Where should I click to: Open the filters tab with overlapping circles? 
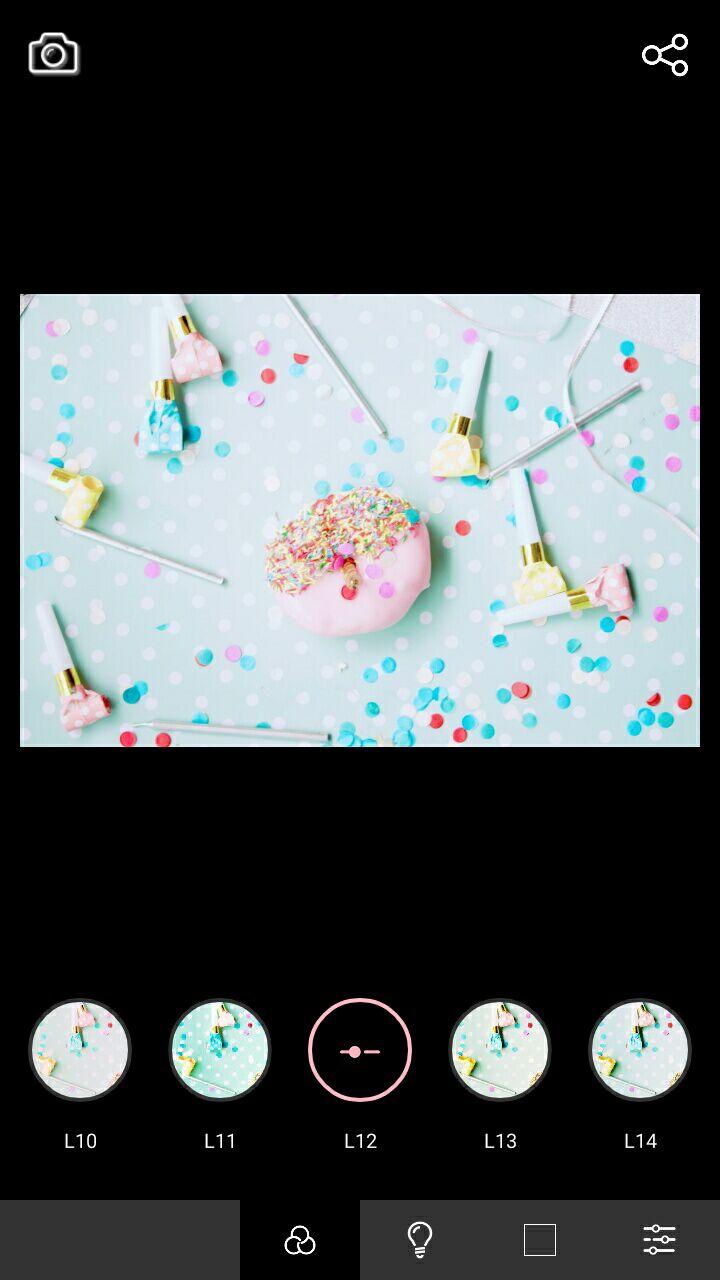[300, 1240]
